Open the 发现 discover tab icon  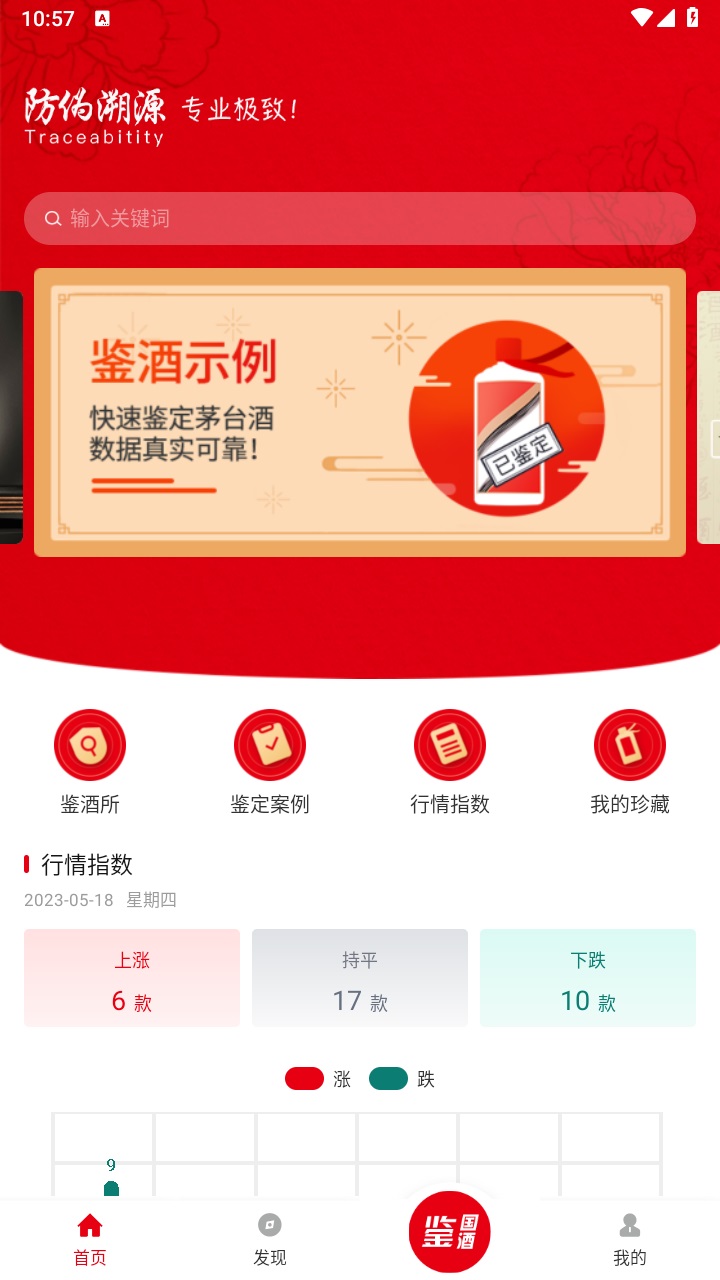(269, 1226)
